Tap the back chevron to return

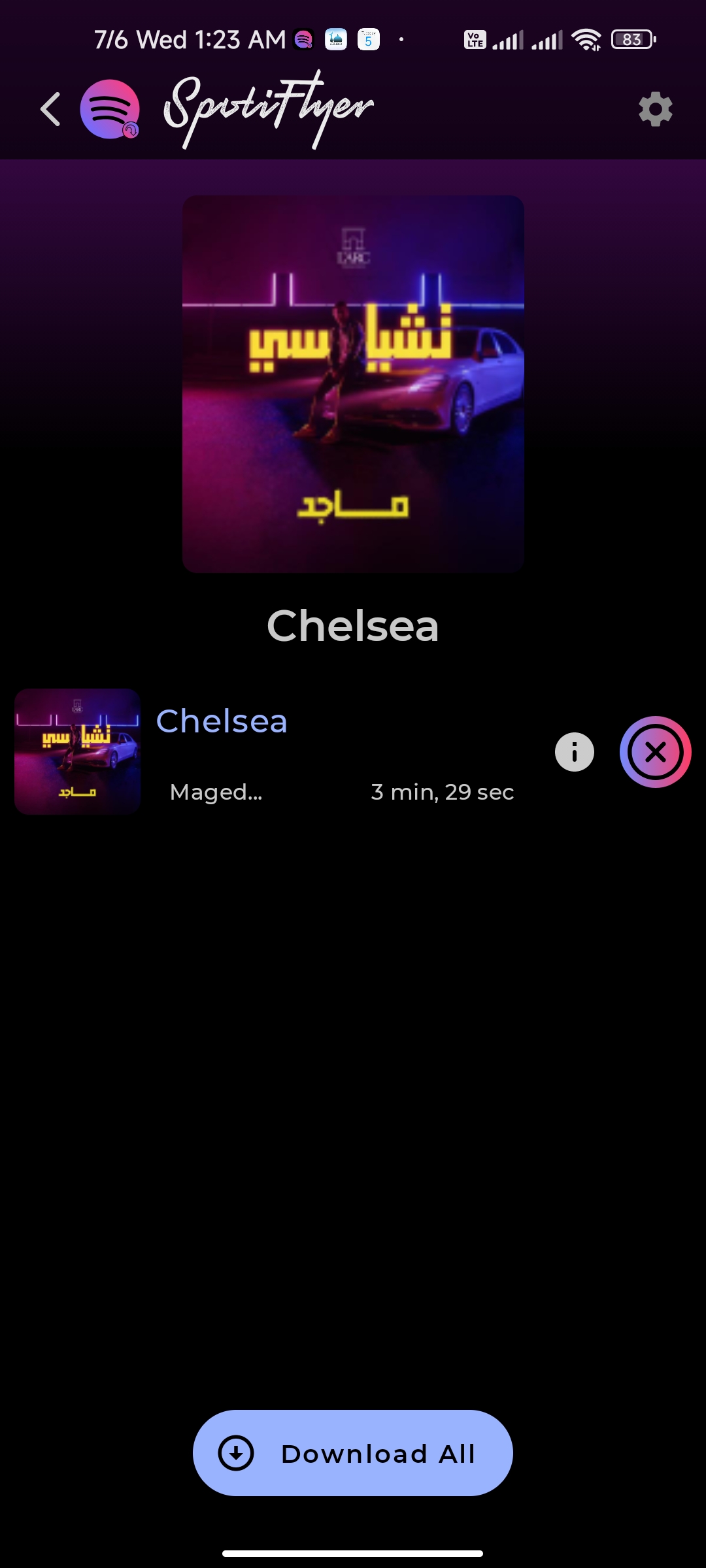tap(49, 109)
